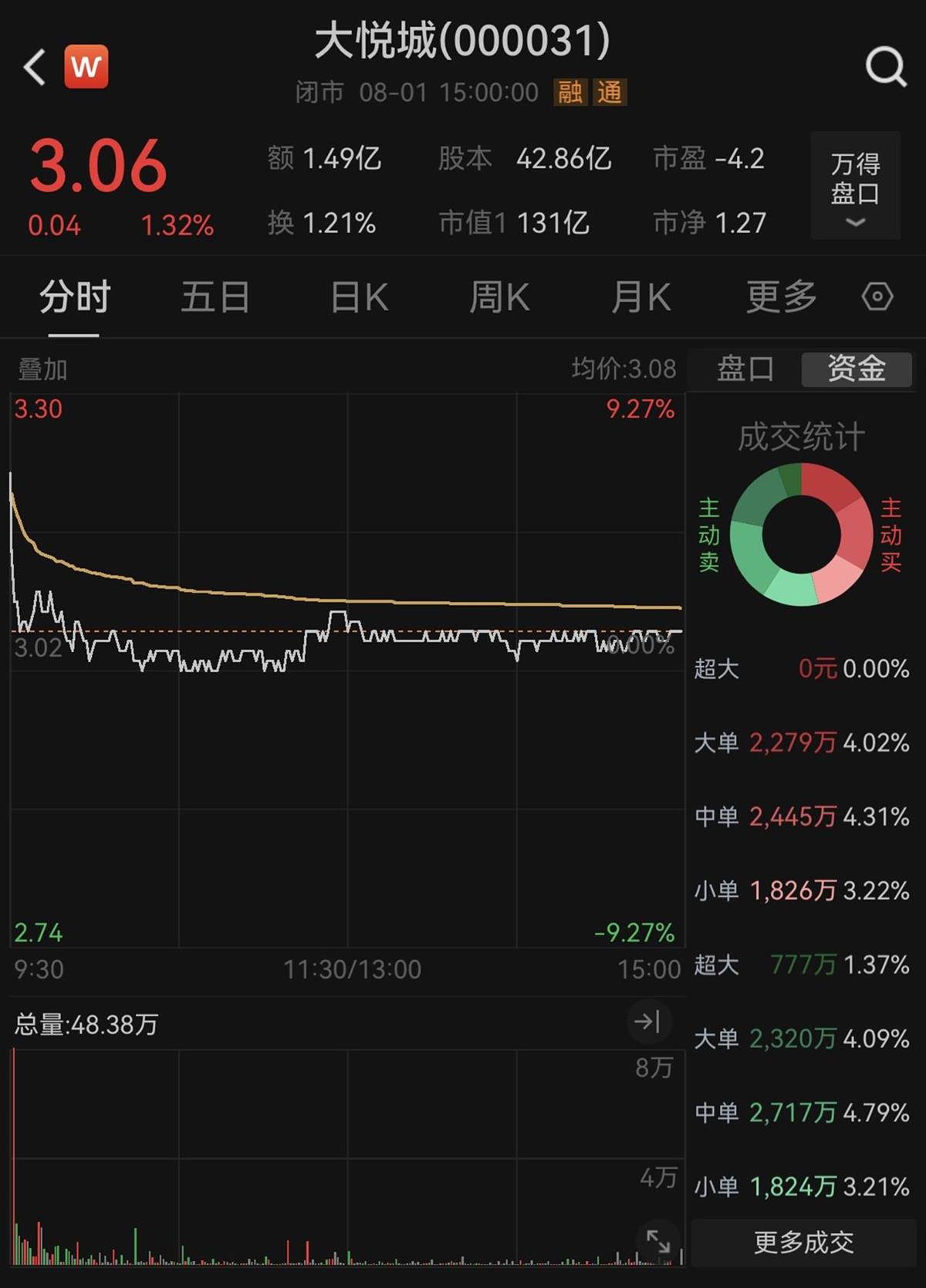Select the 资金 side panel tab

(856, 369)
